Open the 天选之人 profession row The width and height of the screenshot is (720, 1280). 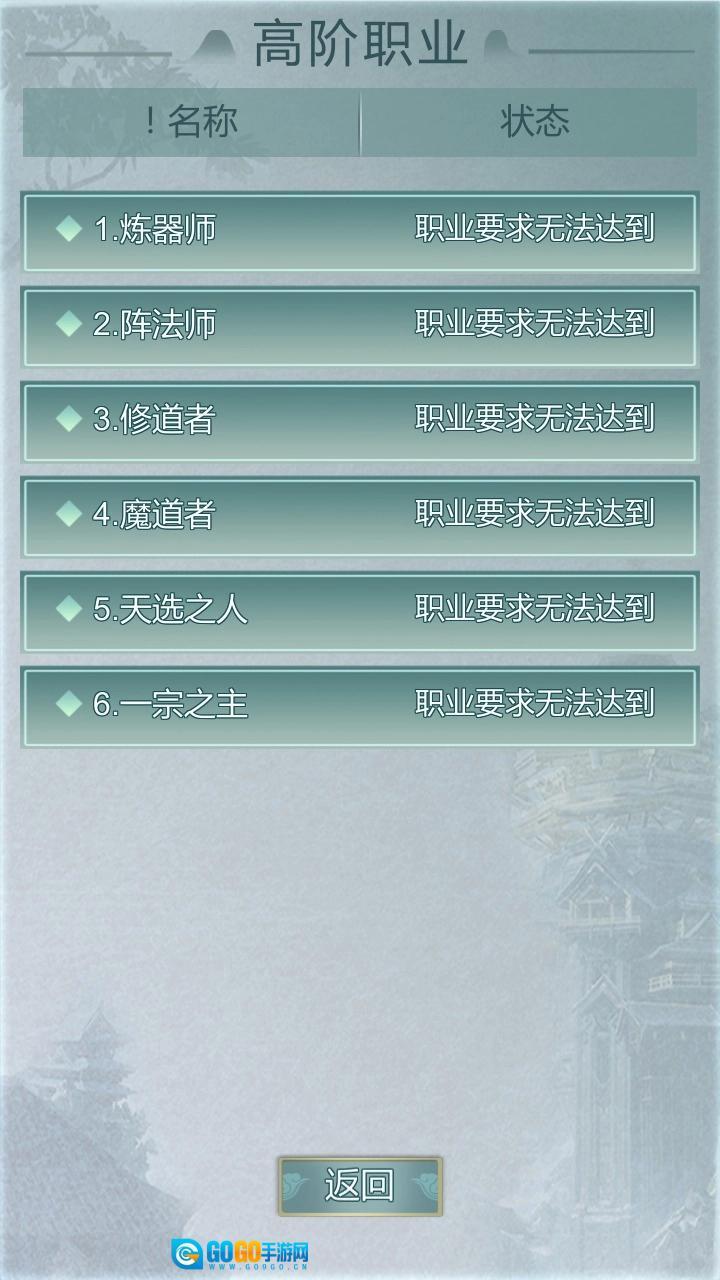(360, 612)
